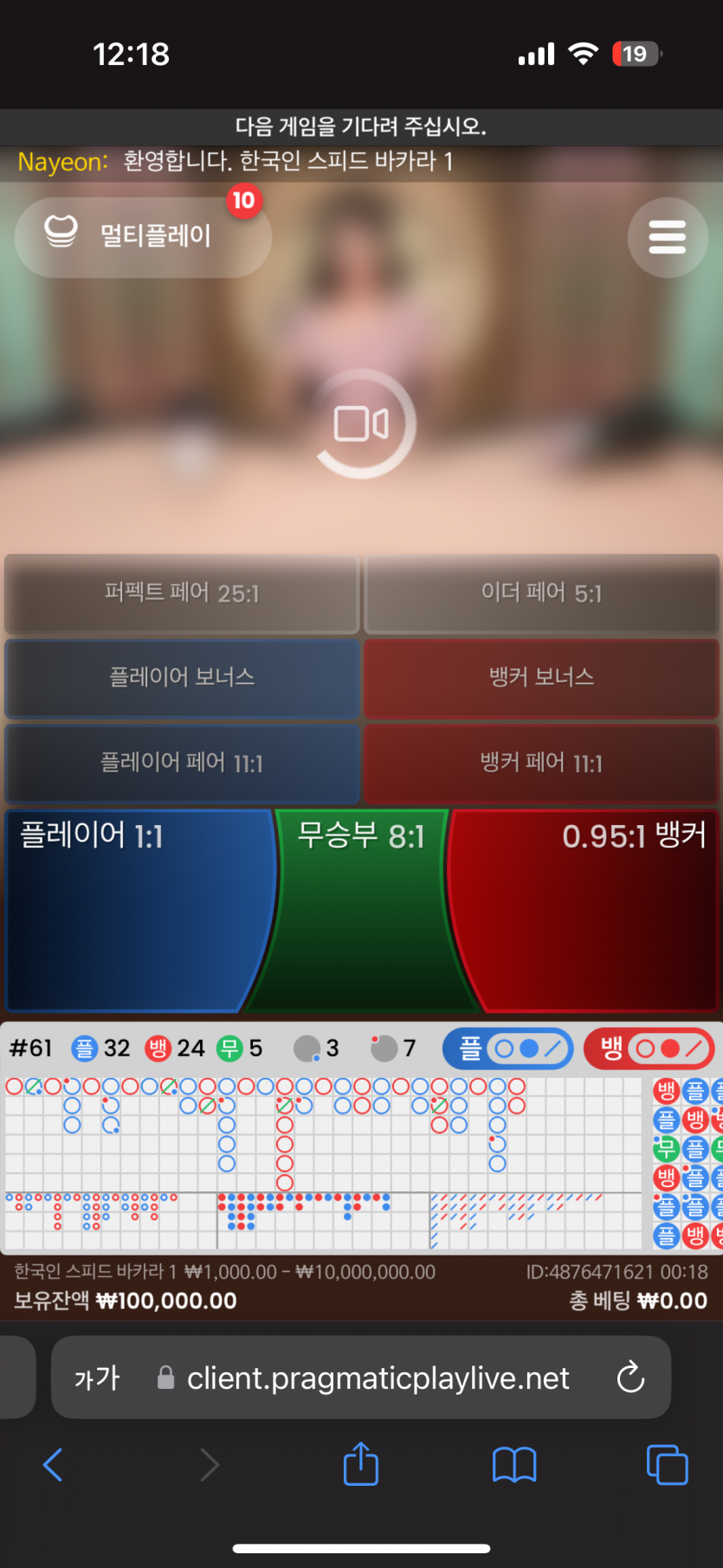Bet on 이더 페어 5:1
This screenshot has height=1568, width=723.
tap(541, 594)
